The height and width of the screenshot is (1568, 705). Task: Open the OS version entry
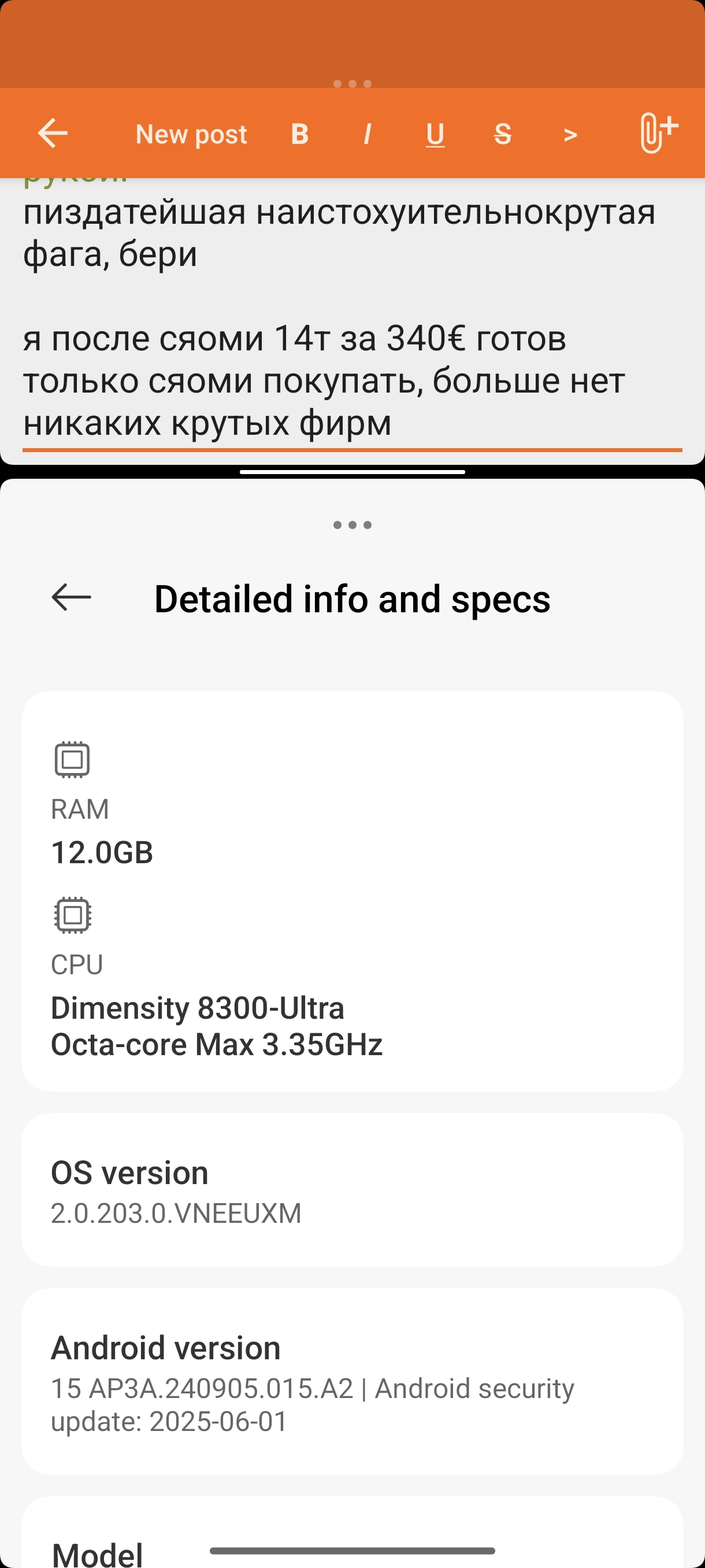click(351, 1191)
